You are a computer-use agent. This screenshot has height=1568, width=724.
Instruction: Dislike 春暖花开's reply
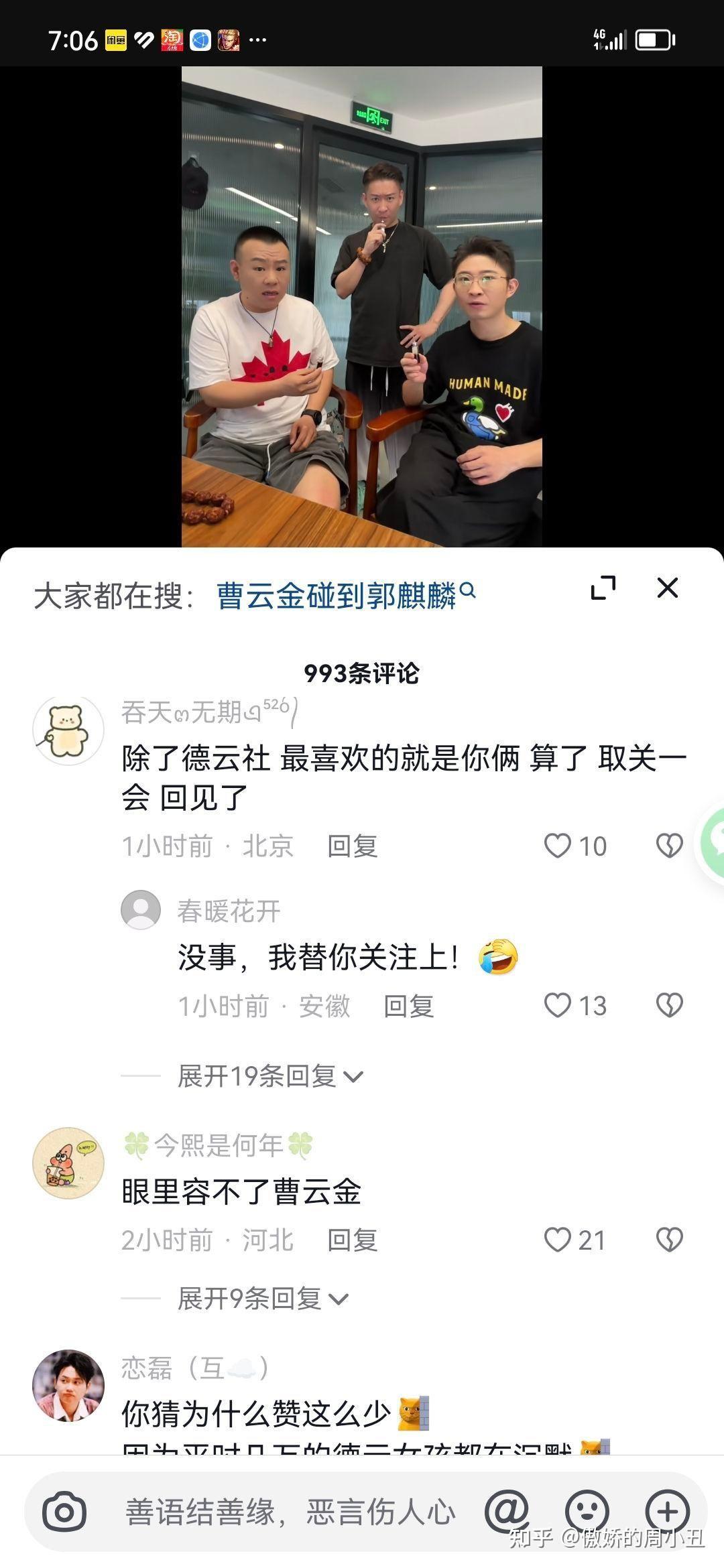[669, 1005]
